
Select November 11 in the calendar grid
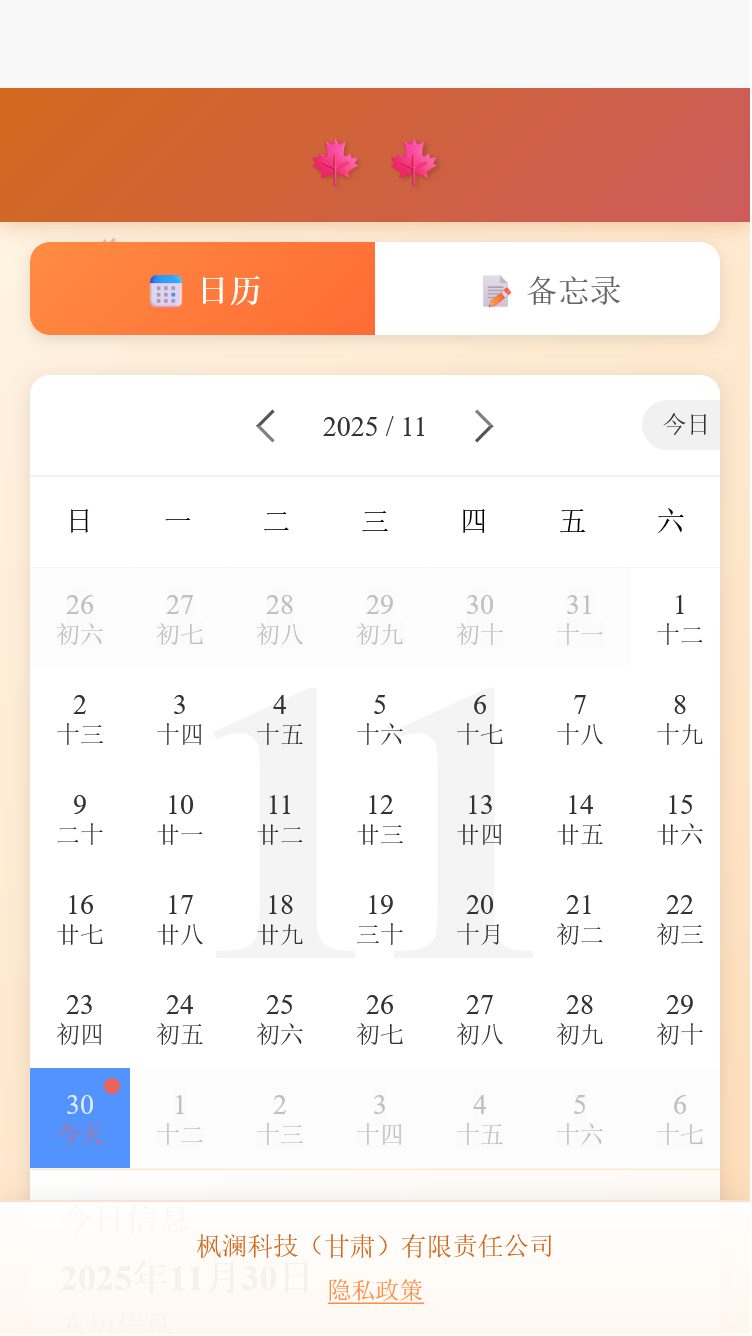(280, 818)
